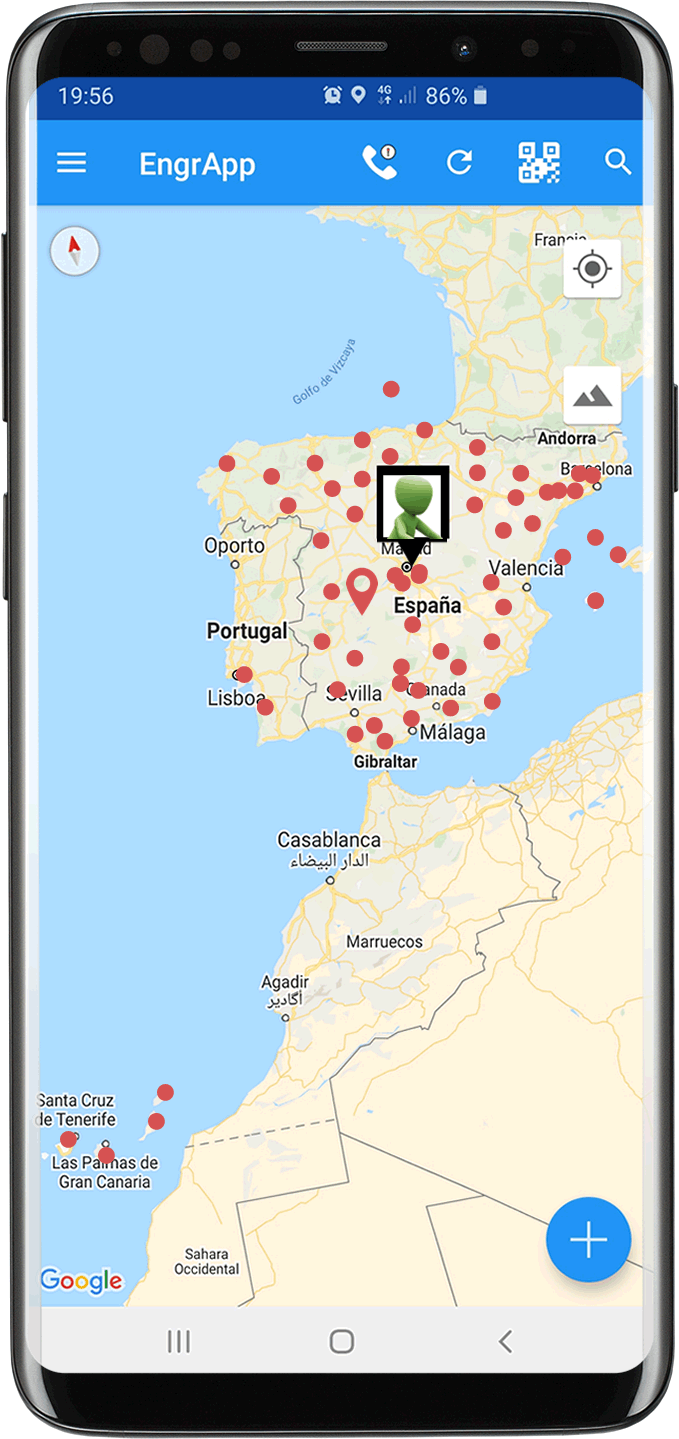
Task: Tap the phone alert call icon
Action: coord(379,163)
